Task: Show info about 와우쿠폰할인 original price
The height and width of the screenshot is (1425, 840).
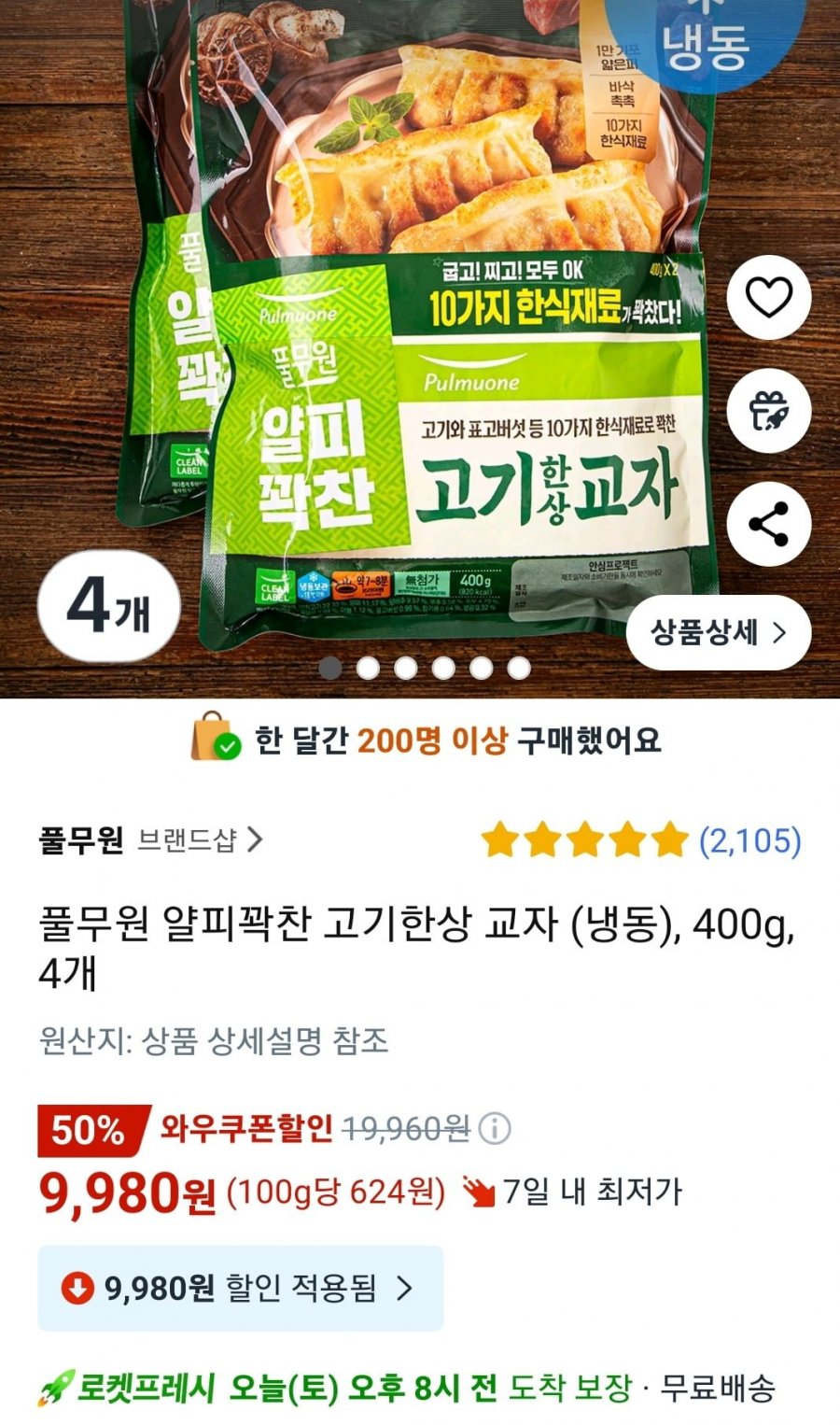Action: [x=495, y=1130]
